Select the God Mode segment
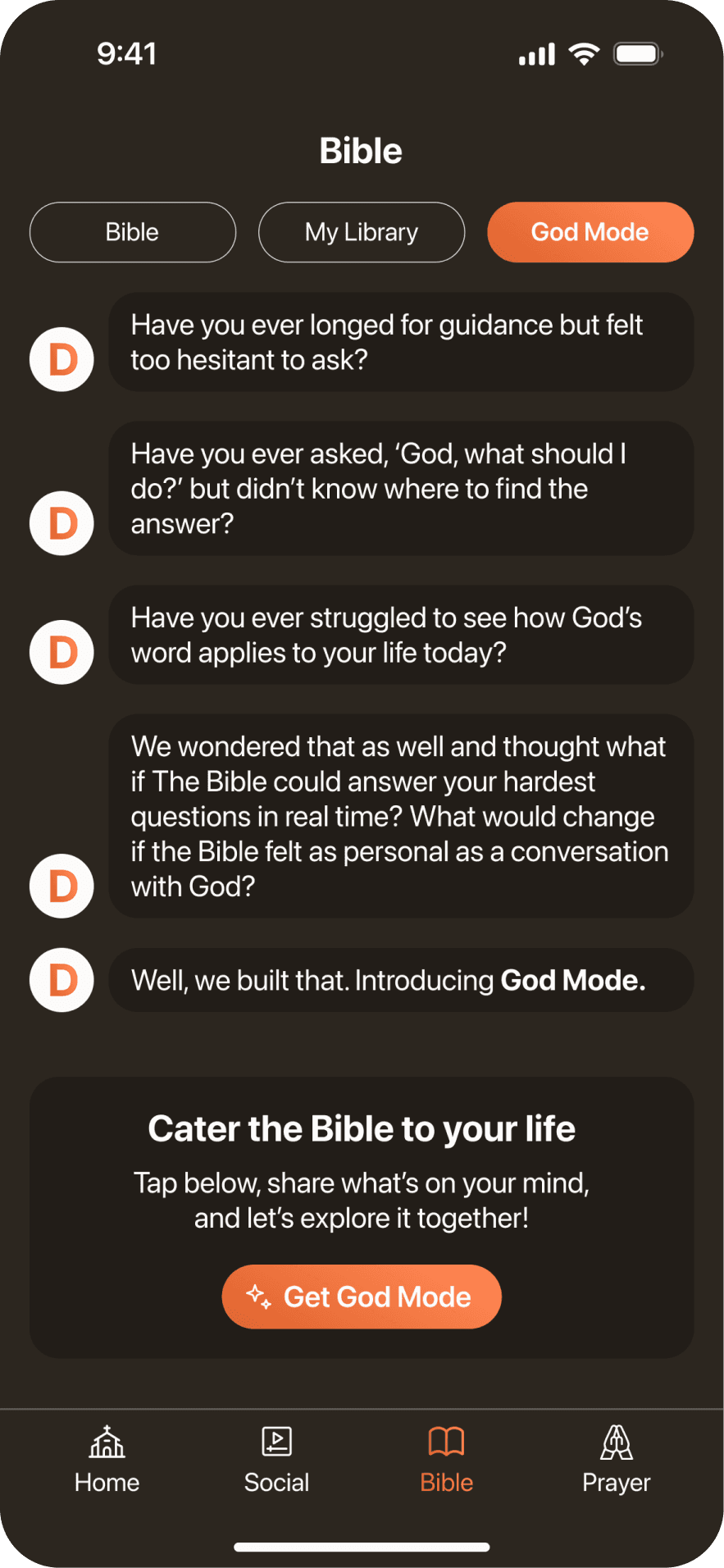This screenshot has width=724, height=1568. point(590,232)
